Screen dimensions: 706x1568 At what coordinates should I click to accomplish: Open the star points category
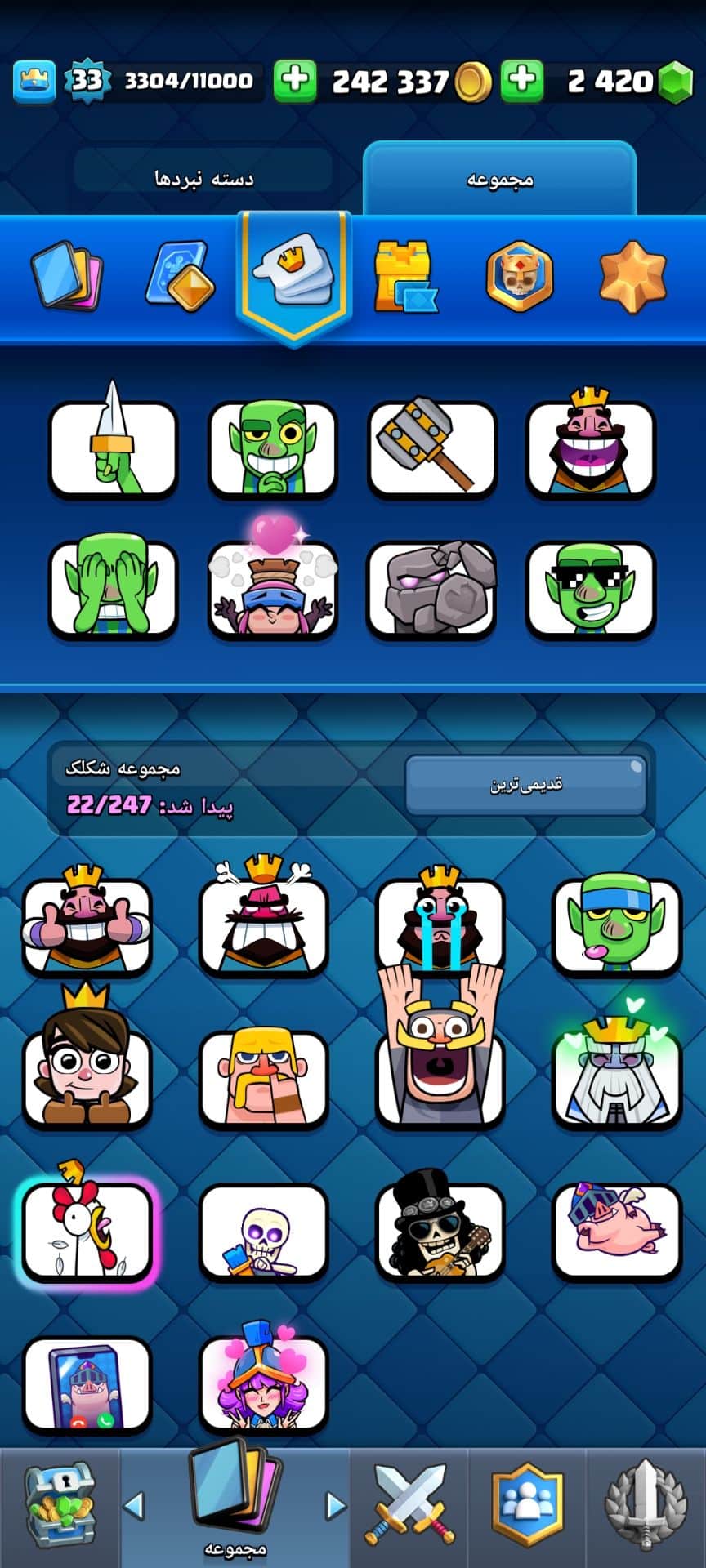tap(632, 276)
